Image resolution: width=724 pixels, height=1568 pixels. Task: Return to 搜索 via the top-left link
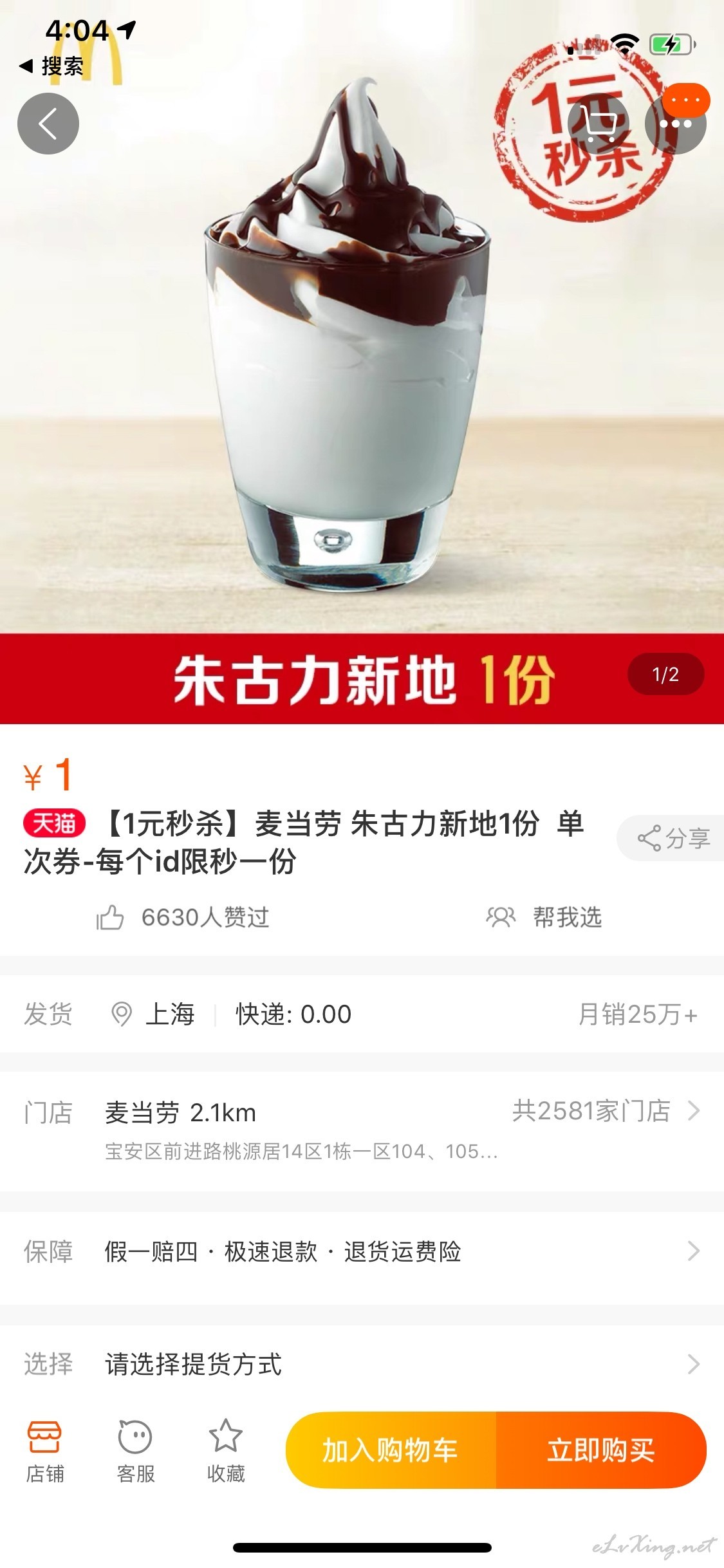tap(51, 66)
